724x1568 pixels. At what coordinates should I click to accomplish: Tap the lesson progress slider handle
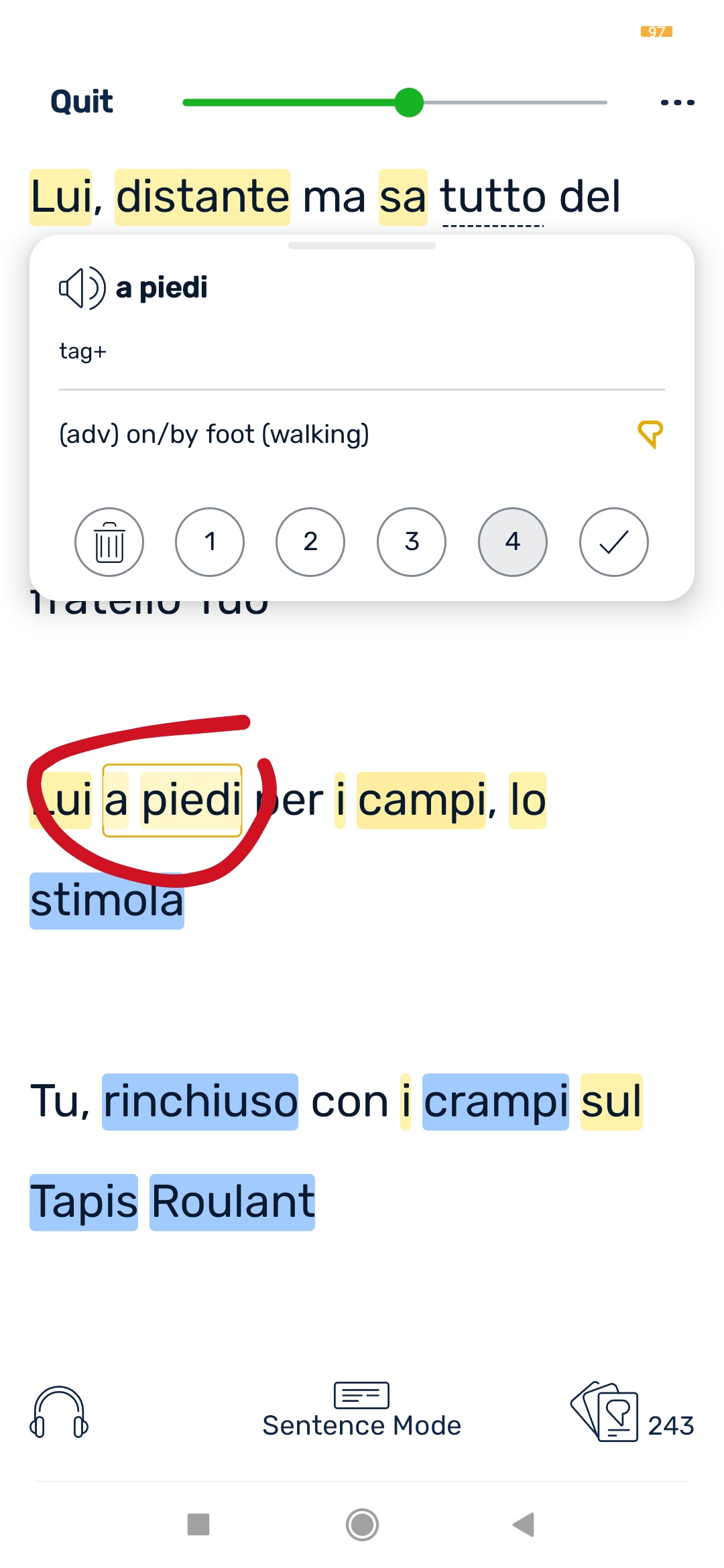[x=409, y=103]
